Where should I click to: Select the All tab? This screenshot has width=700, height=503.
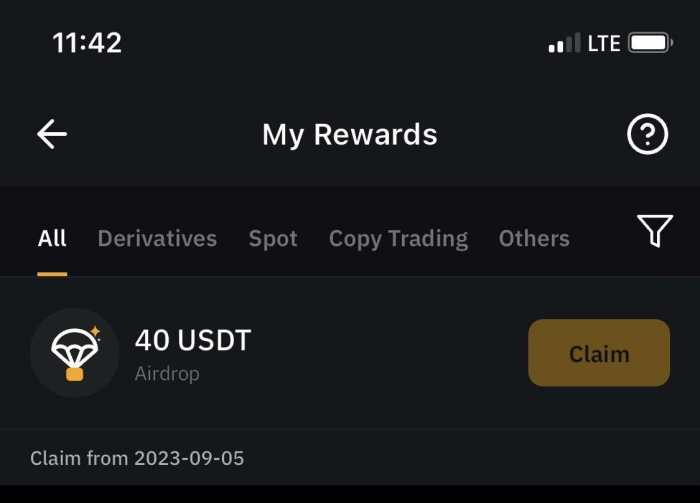point(52,238)
